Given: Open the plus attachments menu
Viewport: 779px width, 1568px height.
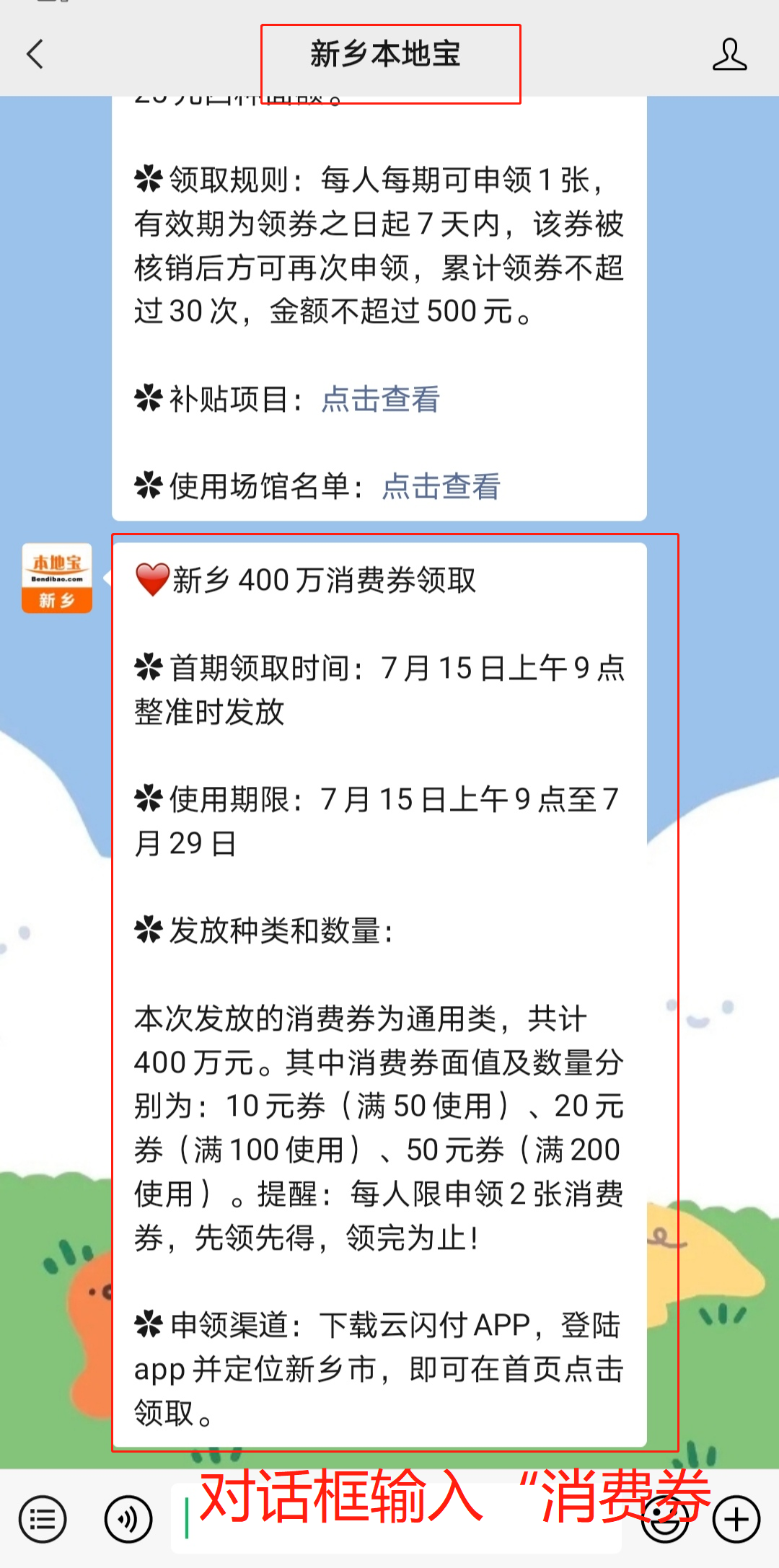Looking at the screenshot, I should 736,1519.
